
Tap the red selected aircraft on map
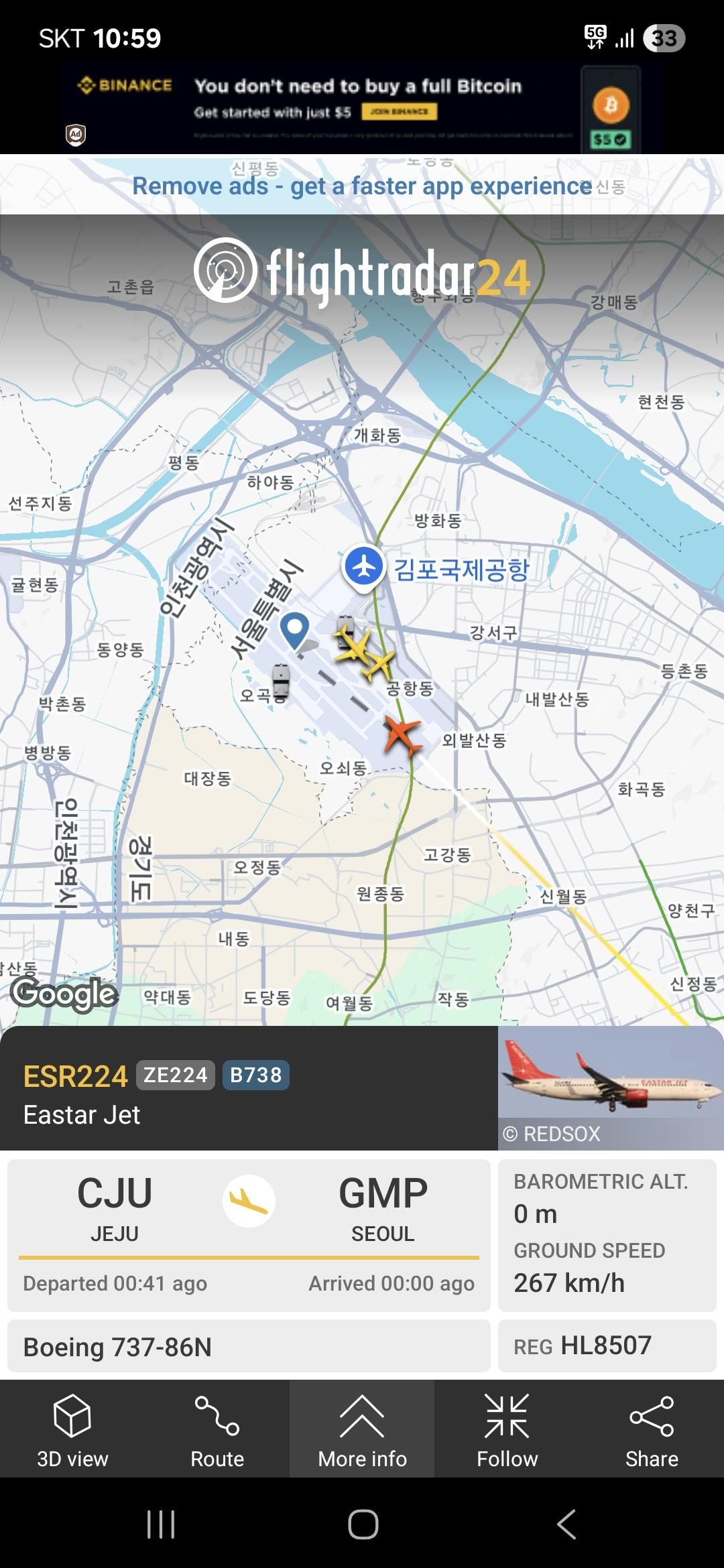402,734
